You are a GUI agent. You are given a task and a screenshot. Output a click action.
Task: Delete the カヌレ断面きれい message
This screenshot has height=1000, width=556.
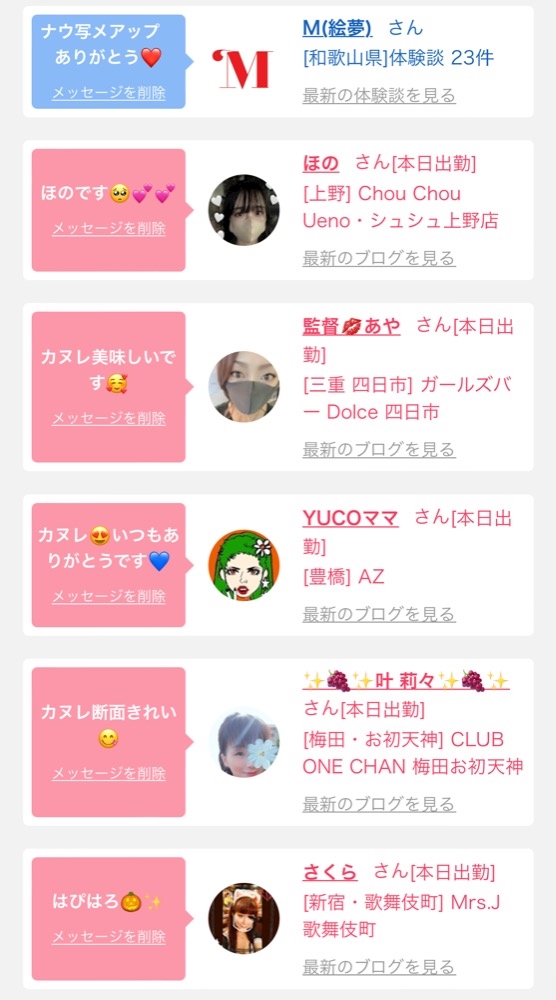(108, 774)
